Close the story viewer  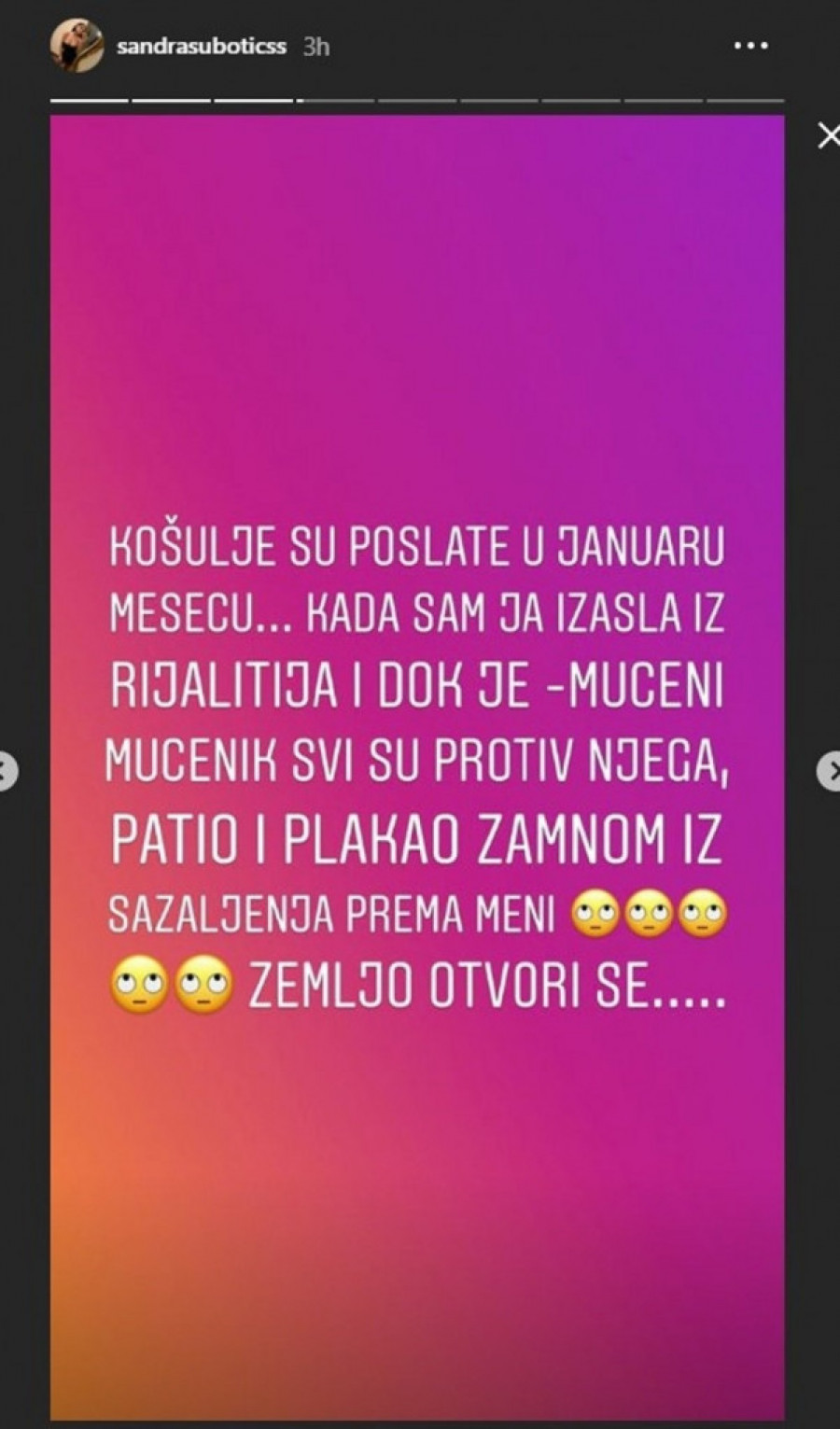click(x=827, y=136)
